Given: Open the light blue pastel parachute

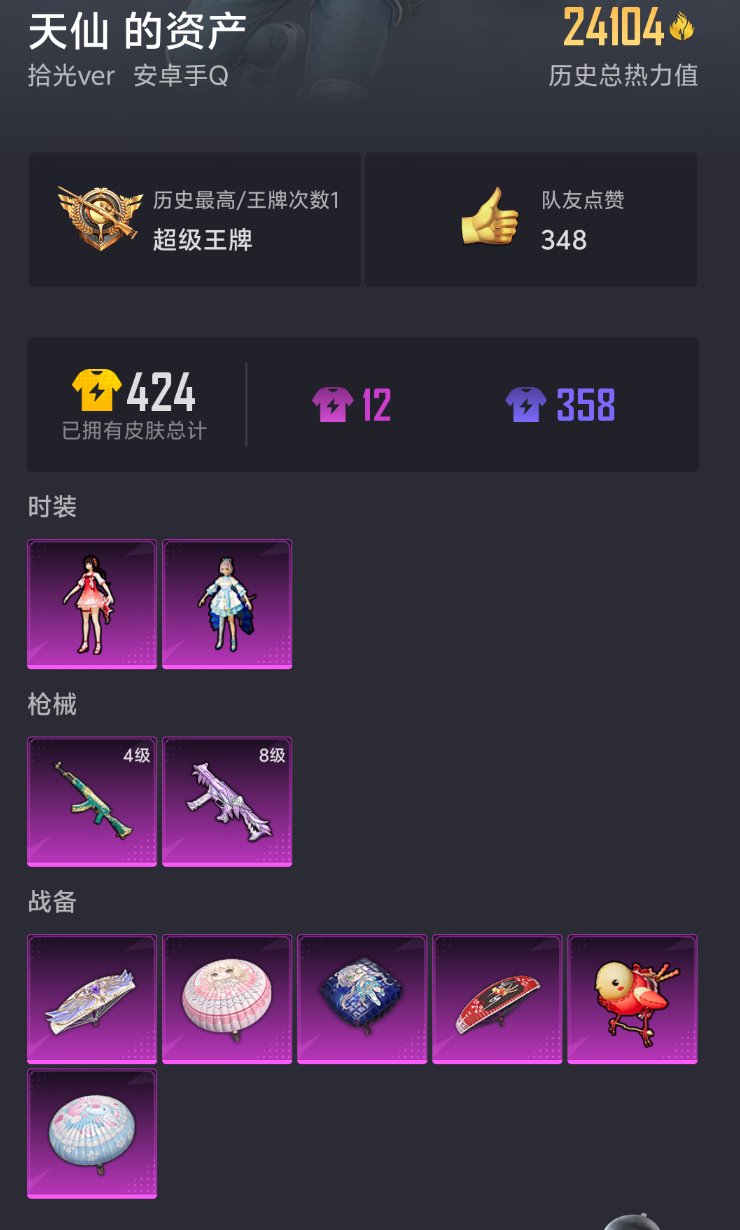Looking at the screenshot, I should click(92, 1133).
